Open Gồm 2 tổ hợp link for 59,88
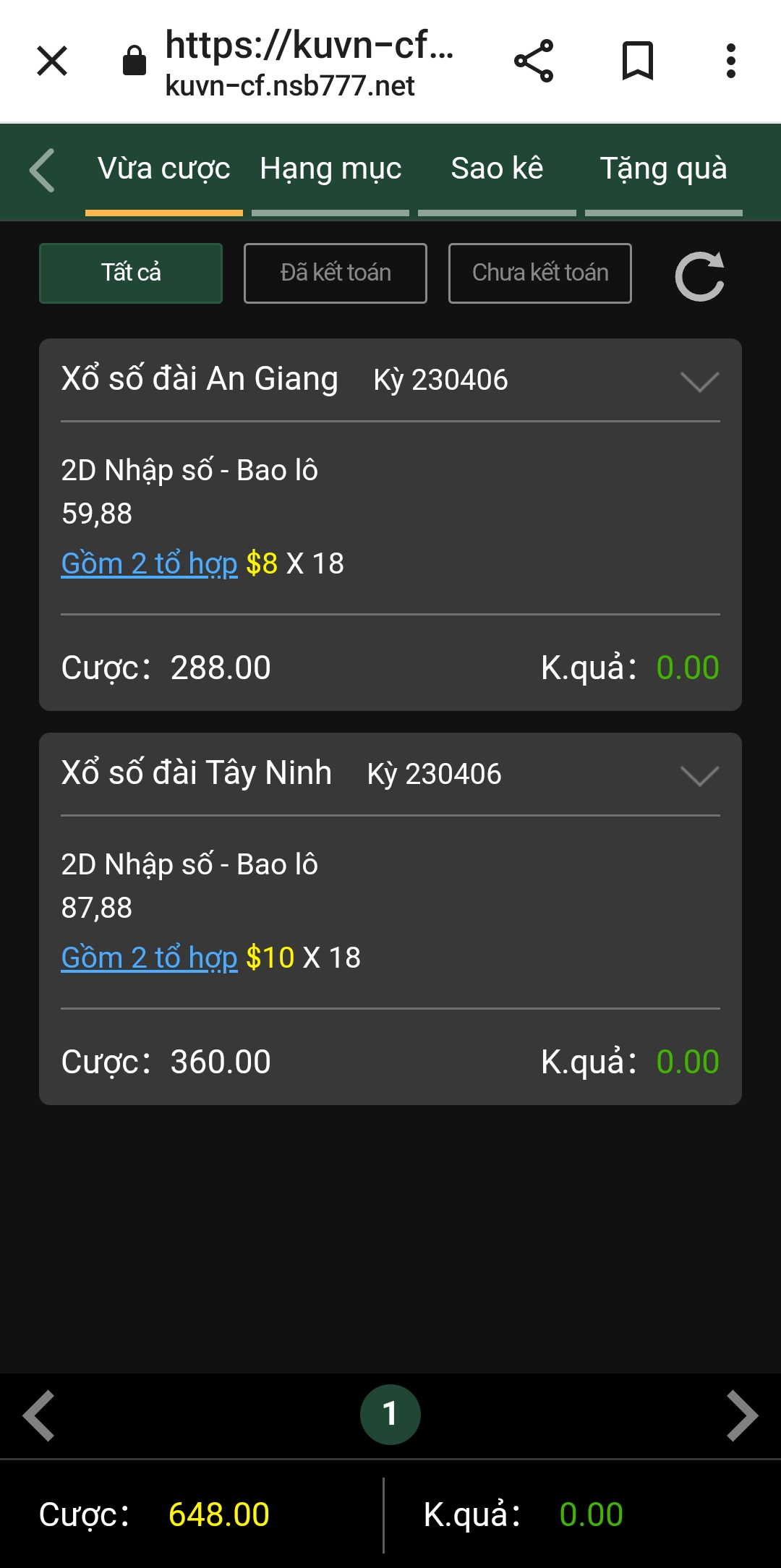This screenshot has width=781, height=1568. pos(150,564)
